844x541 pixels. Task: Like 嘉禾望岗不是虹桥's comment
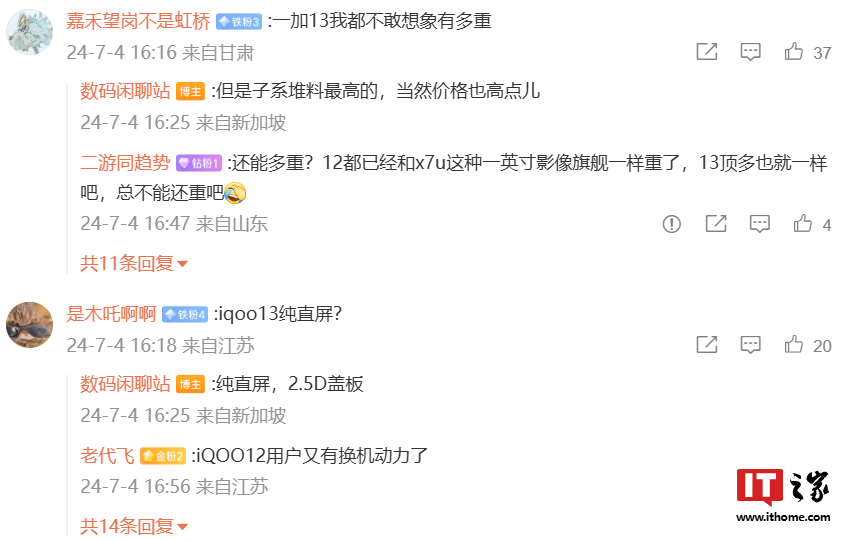pyautogui.click(x=794, y=52)
